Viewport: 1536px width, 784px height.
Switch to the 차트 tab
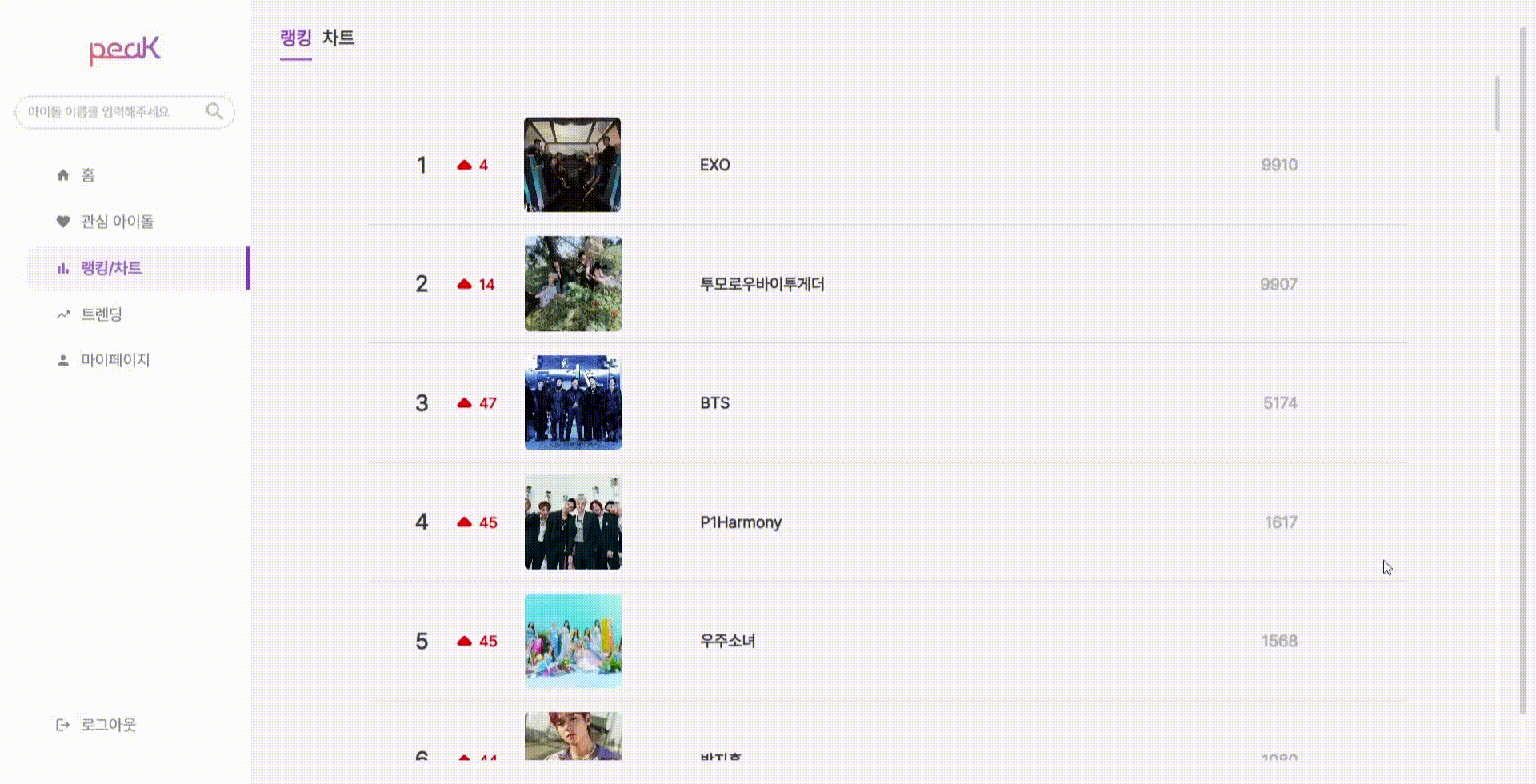point(338,38)
